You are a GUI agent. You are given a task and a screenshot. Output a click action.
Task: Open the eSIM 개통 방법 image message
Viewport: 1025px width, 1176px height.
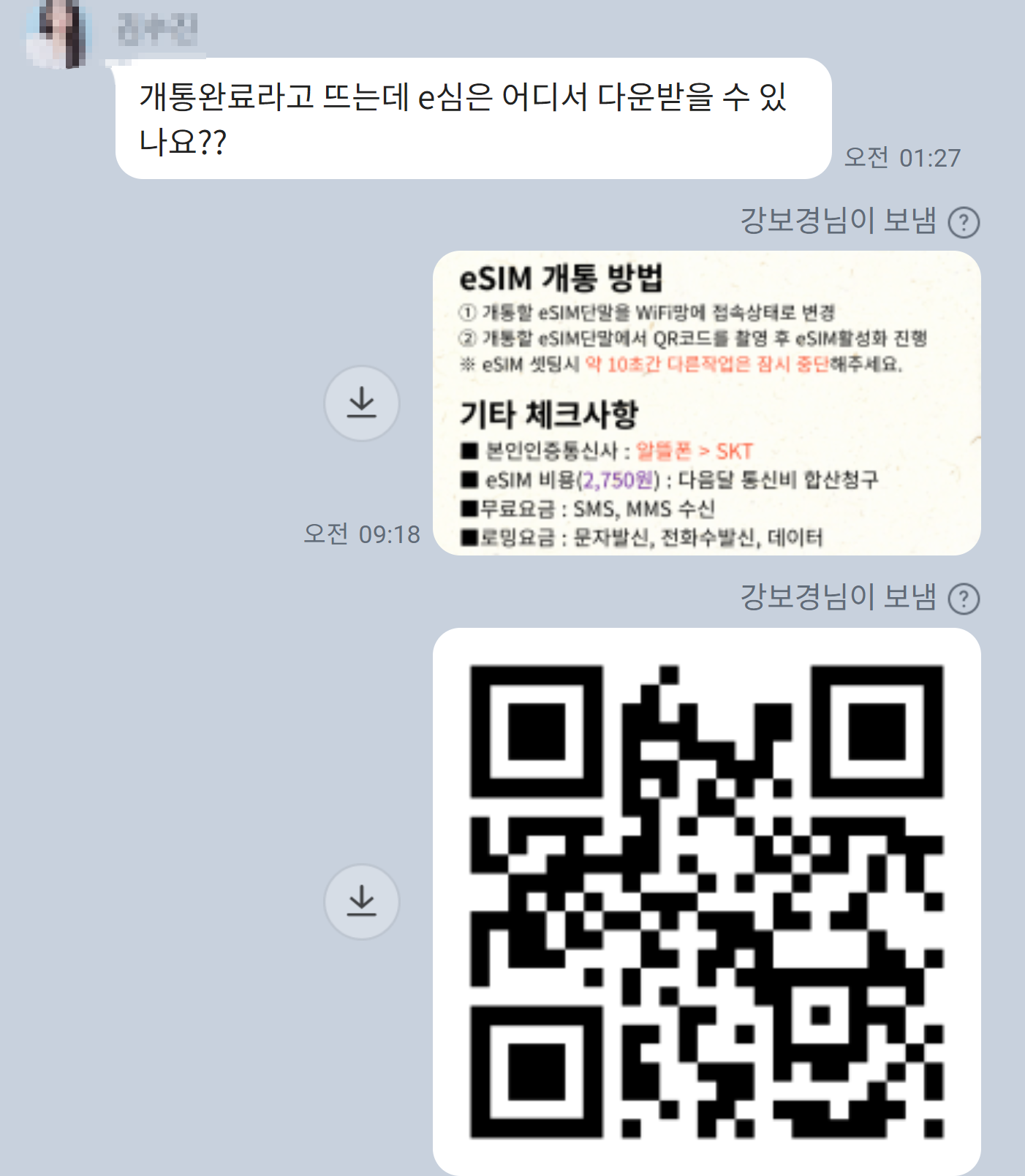[x=706, y=403]
